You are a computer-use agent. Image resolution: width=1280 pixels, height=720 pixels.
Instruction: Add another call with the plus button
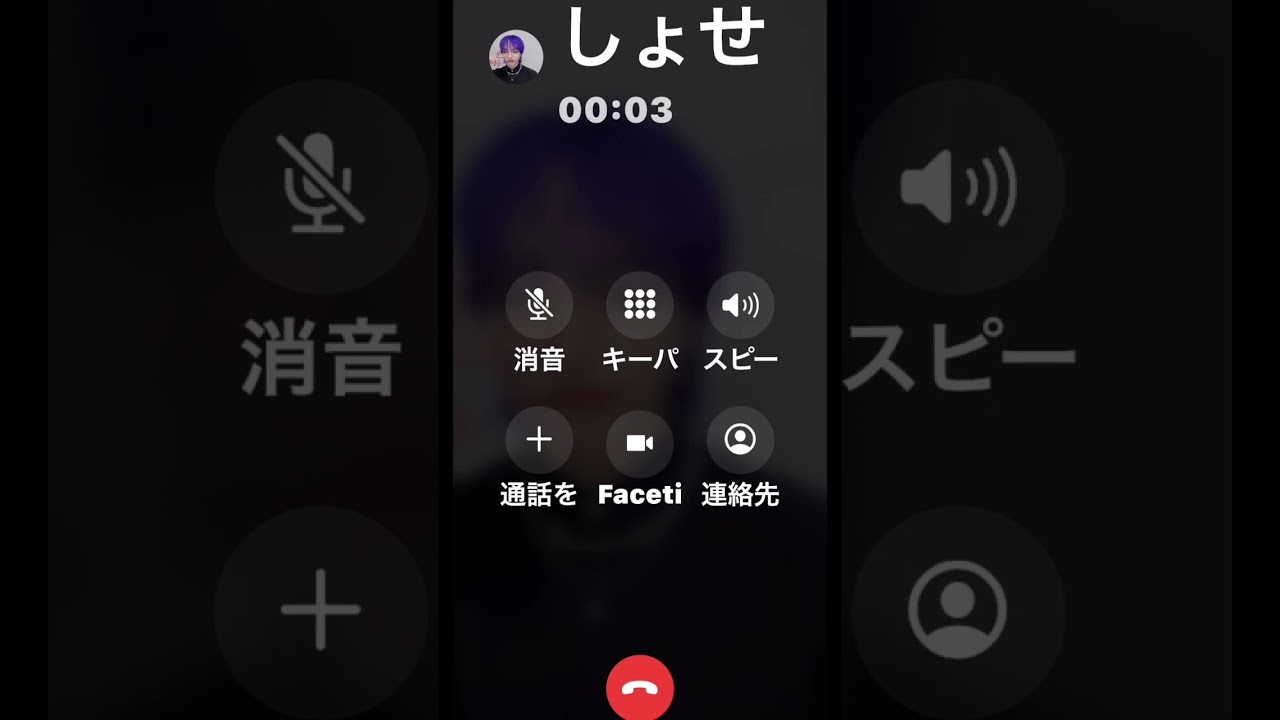coord(539,440)
